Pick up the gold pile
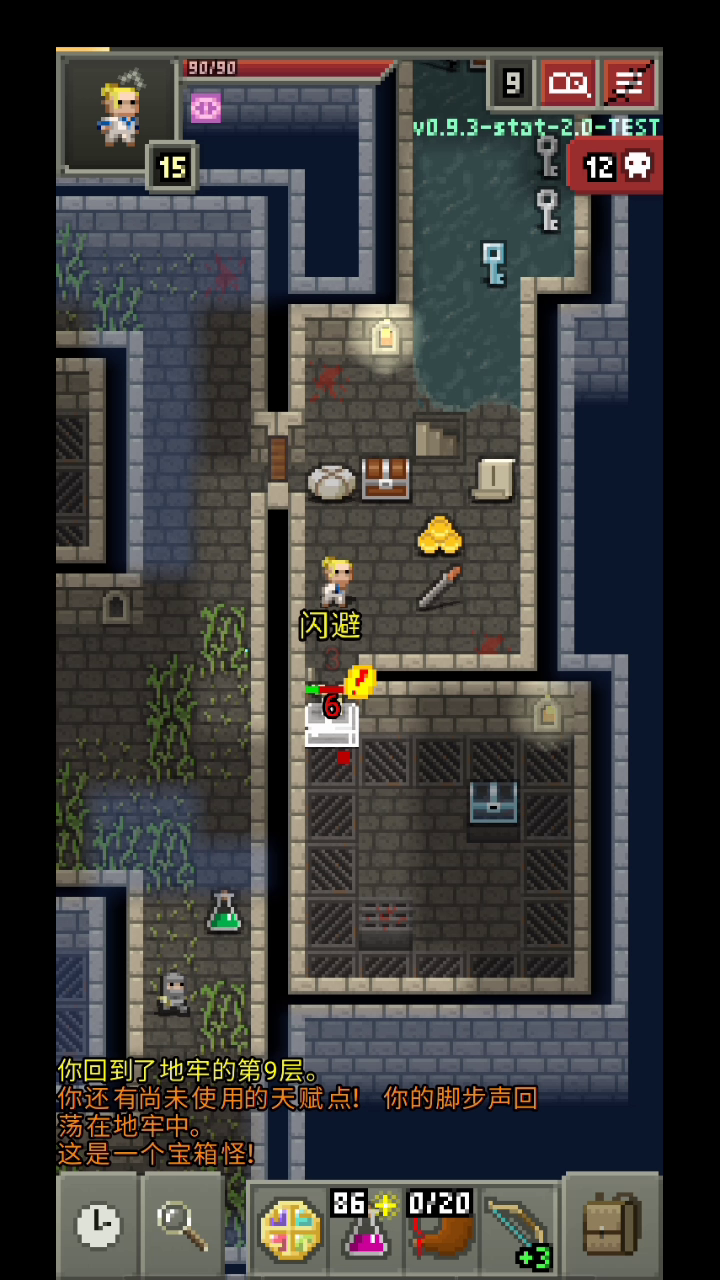720x1280 pixels. (x=439, y=535)
